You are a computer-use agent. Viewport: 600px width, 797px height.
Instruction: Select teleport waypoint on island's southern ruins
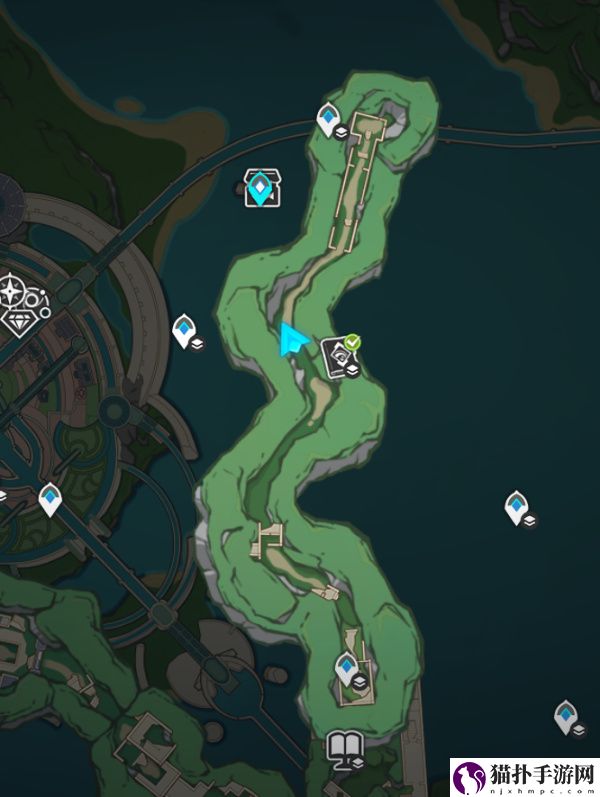[x=347, y=666]
